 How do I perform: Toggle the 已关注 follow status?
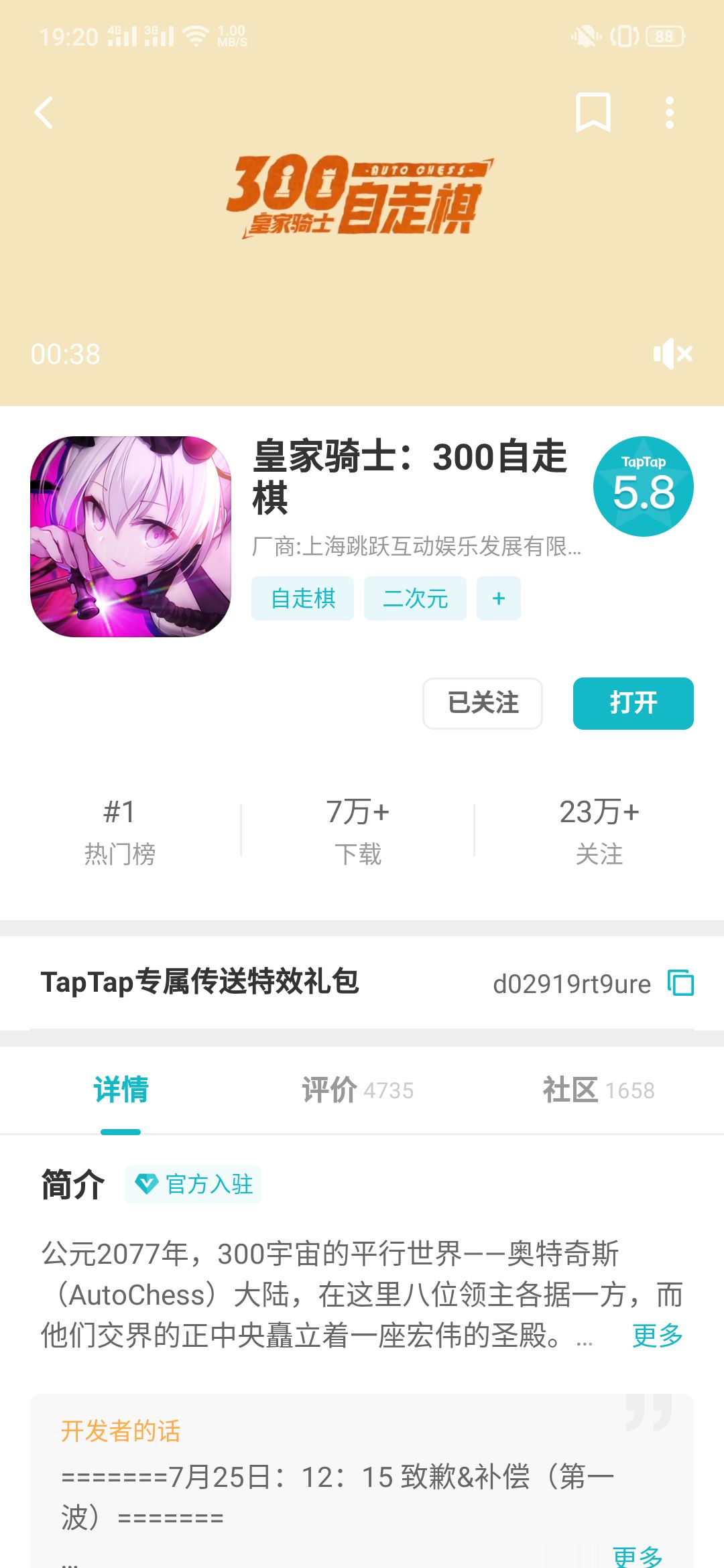[x=482, y=703]
